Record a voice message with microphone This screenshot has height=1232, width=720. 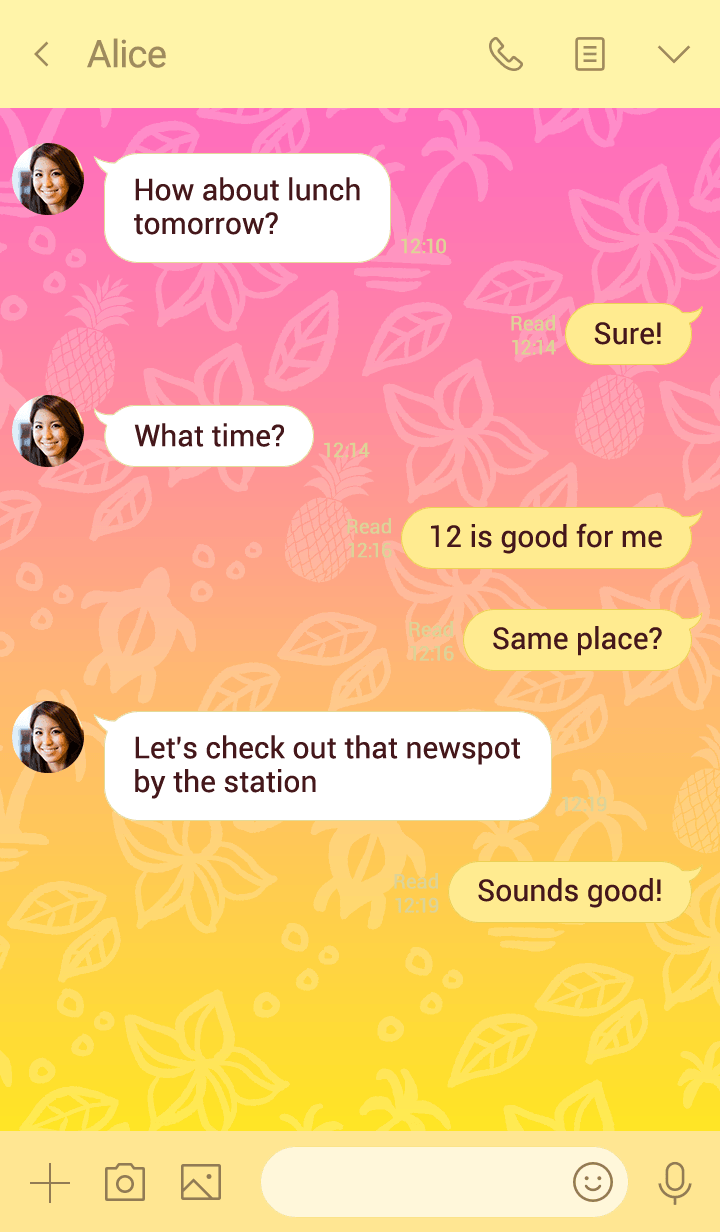coord(675,1183)
